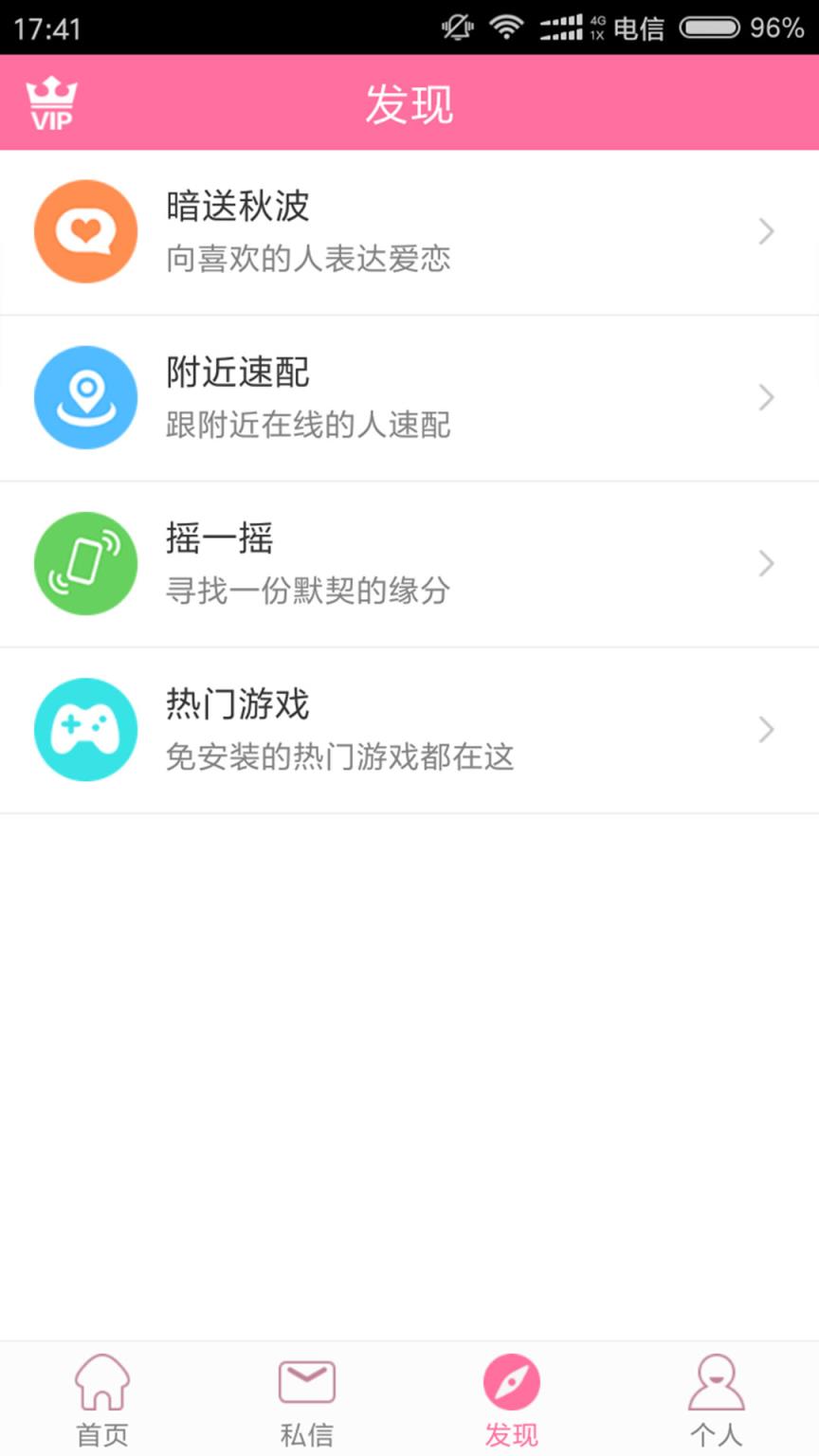This screenshot has height=1456, width=819.
Task: Tap the battery level indicator
Action: [x=710, y=28]
